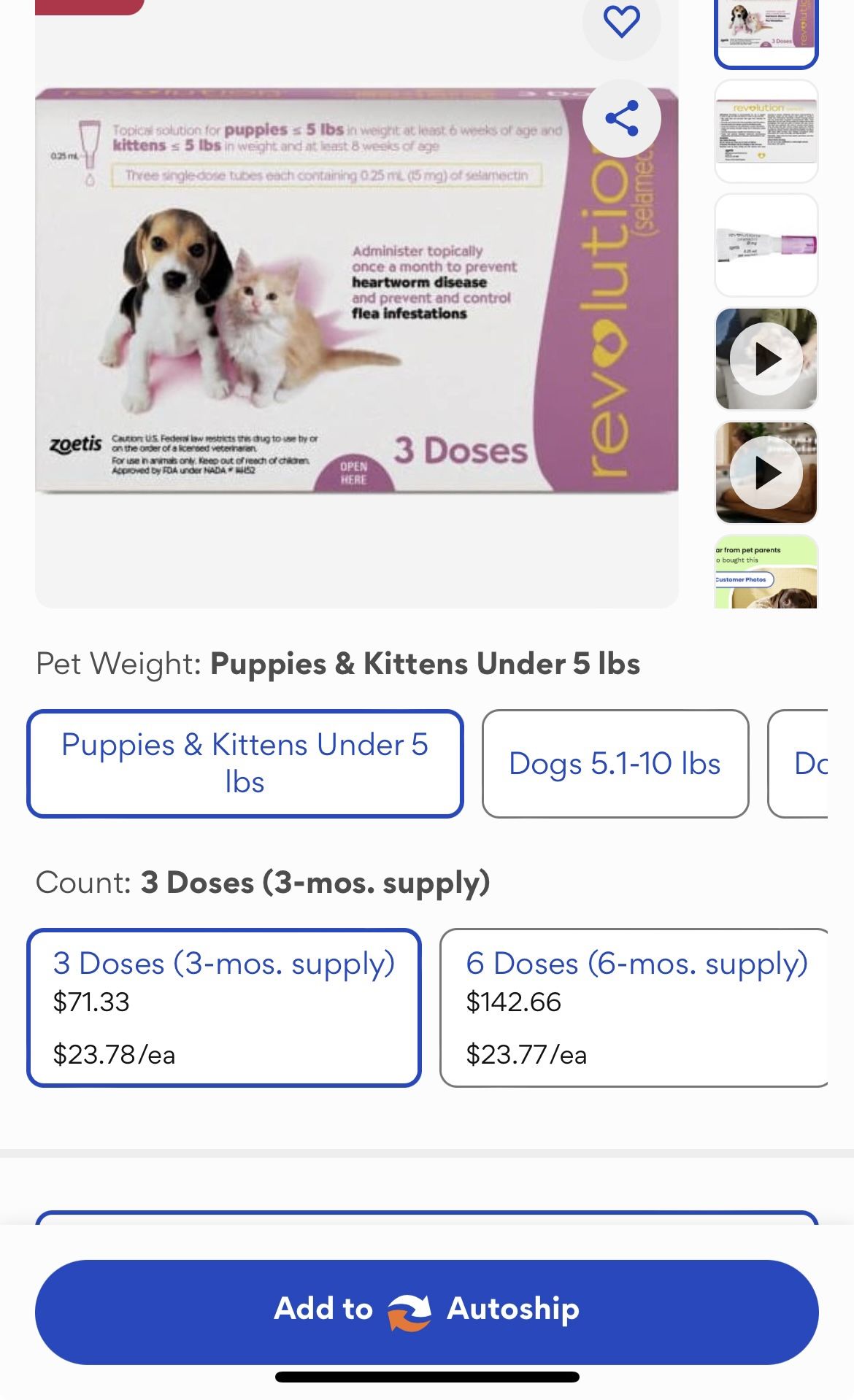
Task: Open the Revolution packaging label thumbnail
Action: click(766, 131)
